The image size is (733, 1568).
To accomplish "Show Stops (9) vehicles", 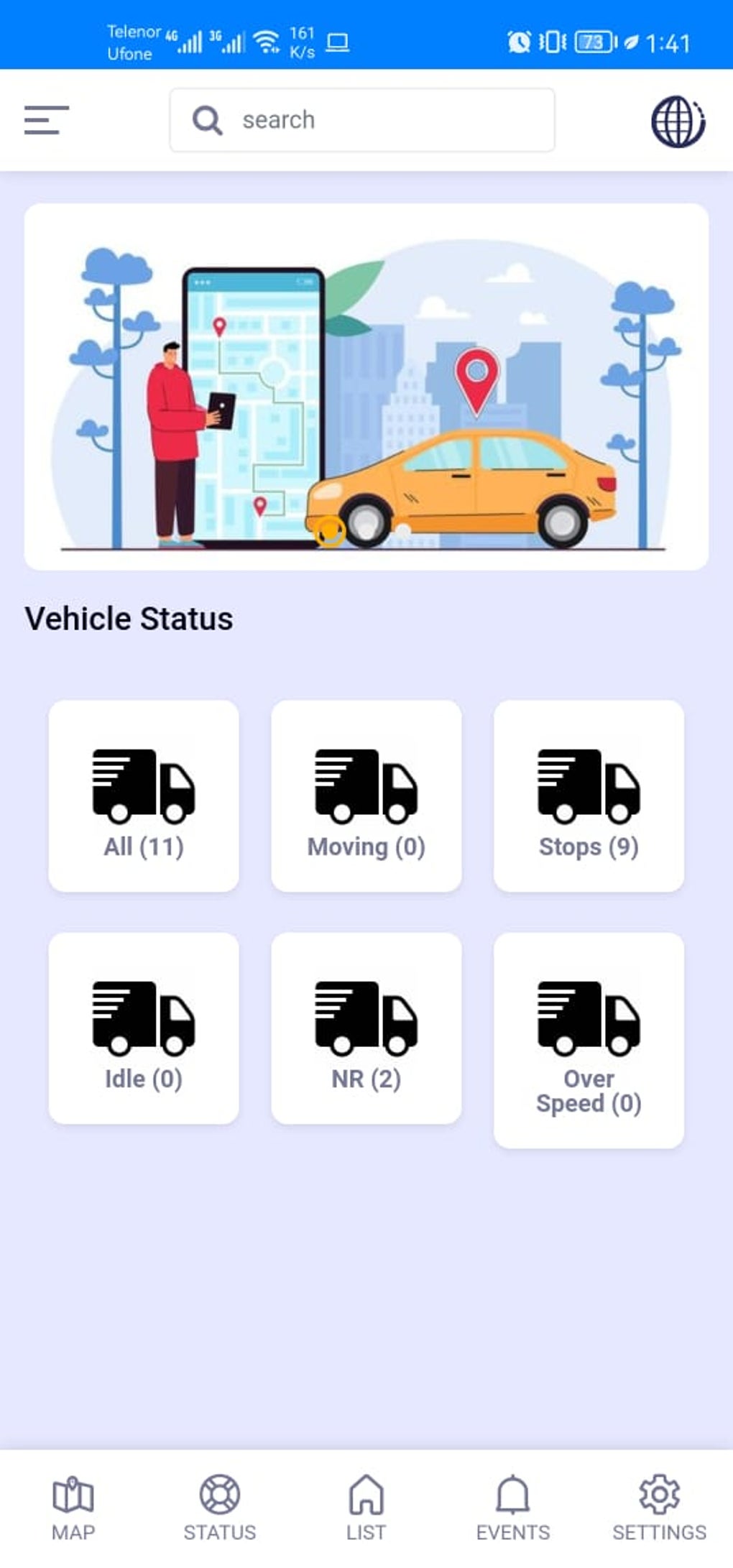I will point(589,795).
